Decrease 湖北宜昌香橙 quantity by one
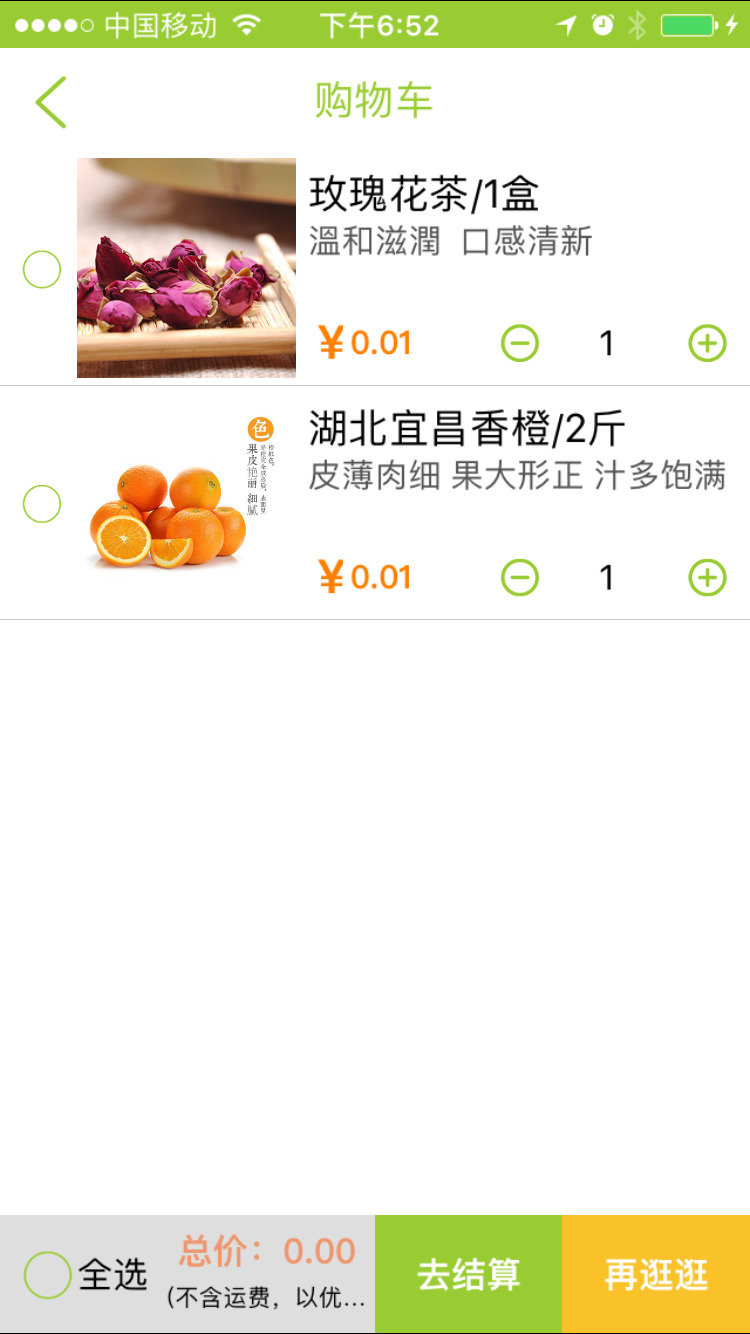Viewport: 750px width, 1334px height. point(519,577)
